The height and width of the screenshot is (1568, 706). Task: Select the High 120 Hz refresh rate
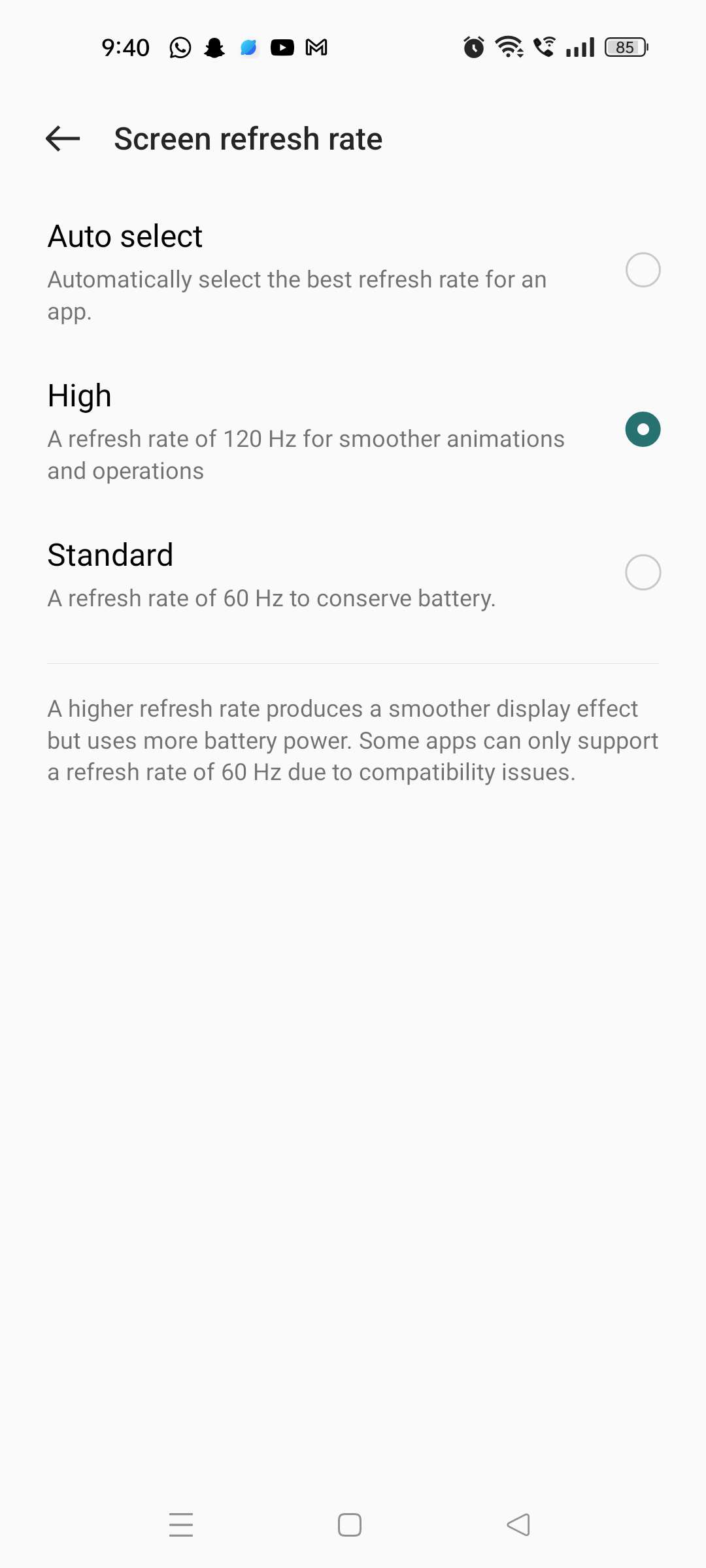click(643, 429)
